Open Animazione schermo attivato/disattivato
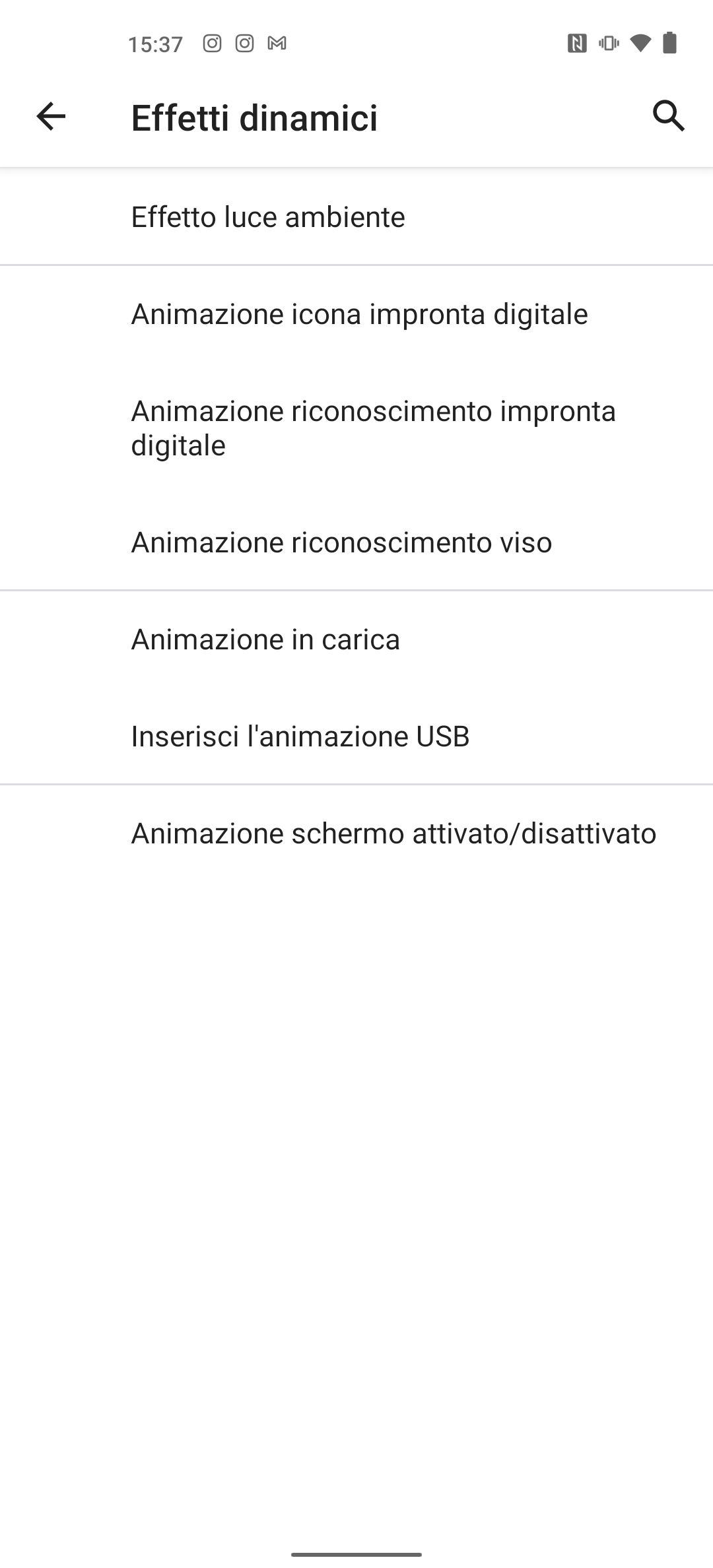713x1568 pixels. [x=356, y=833]
